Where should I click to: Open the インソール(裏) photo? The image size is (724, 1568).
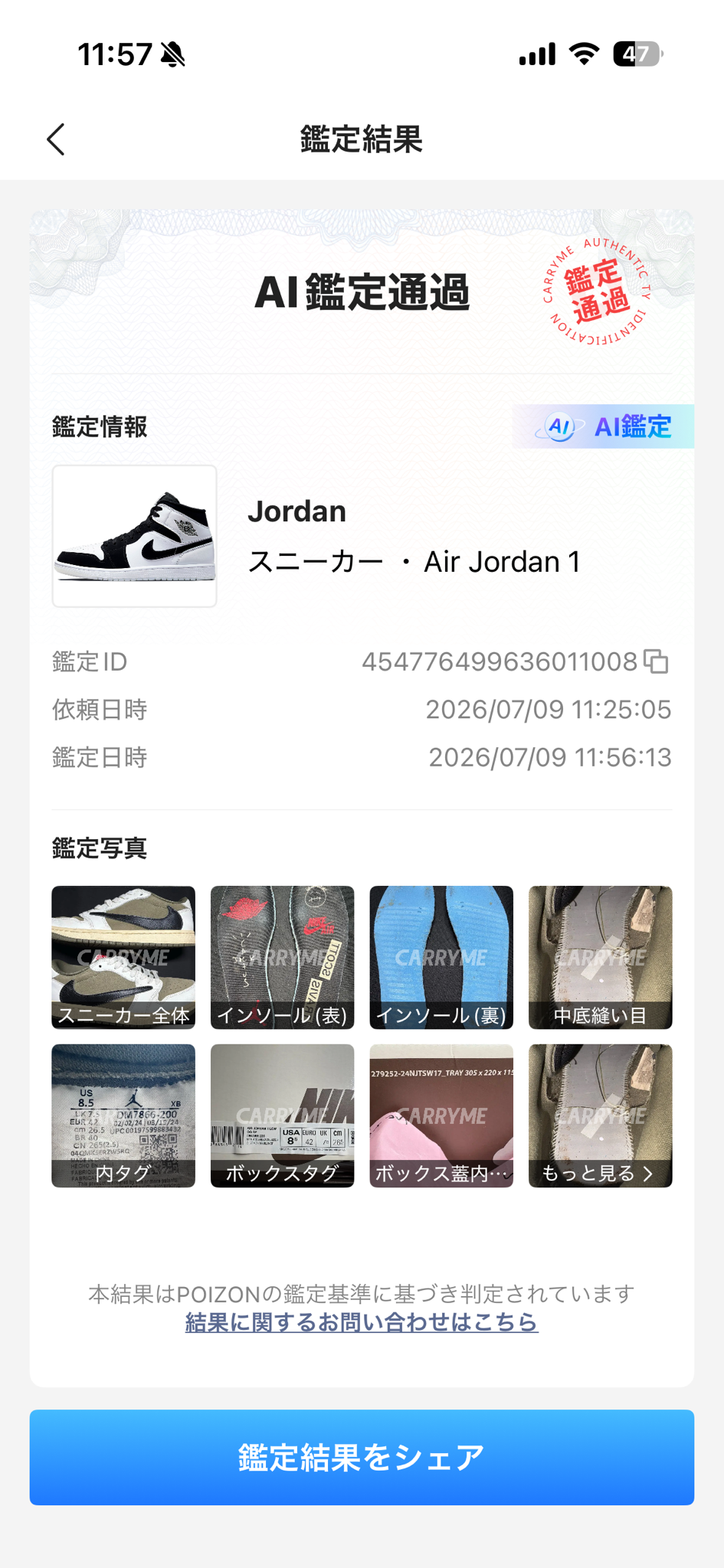point(441,957)
